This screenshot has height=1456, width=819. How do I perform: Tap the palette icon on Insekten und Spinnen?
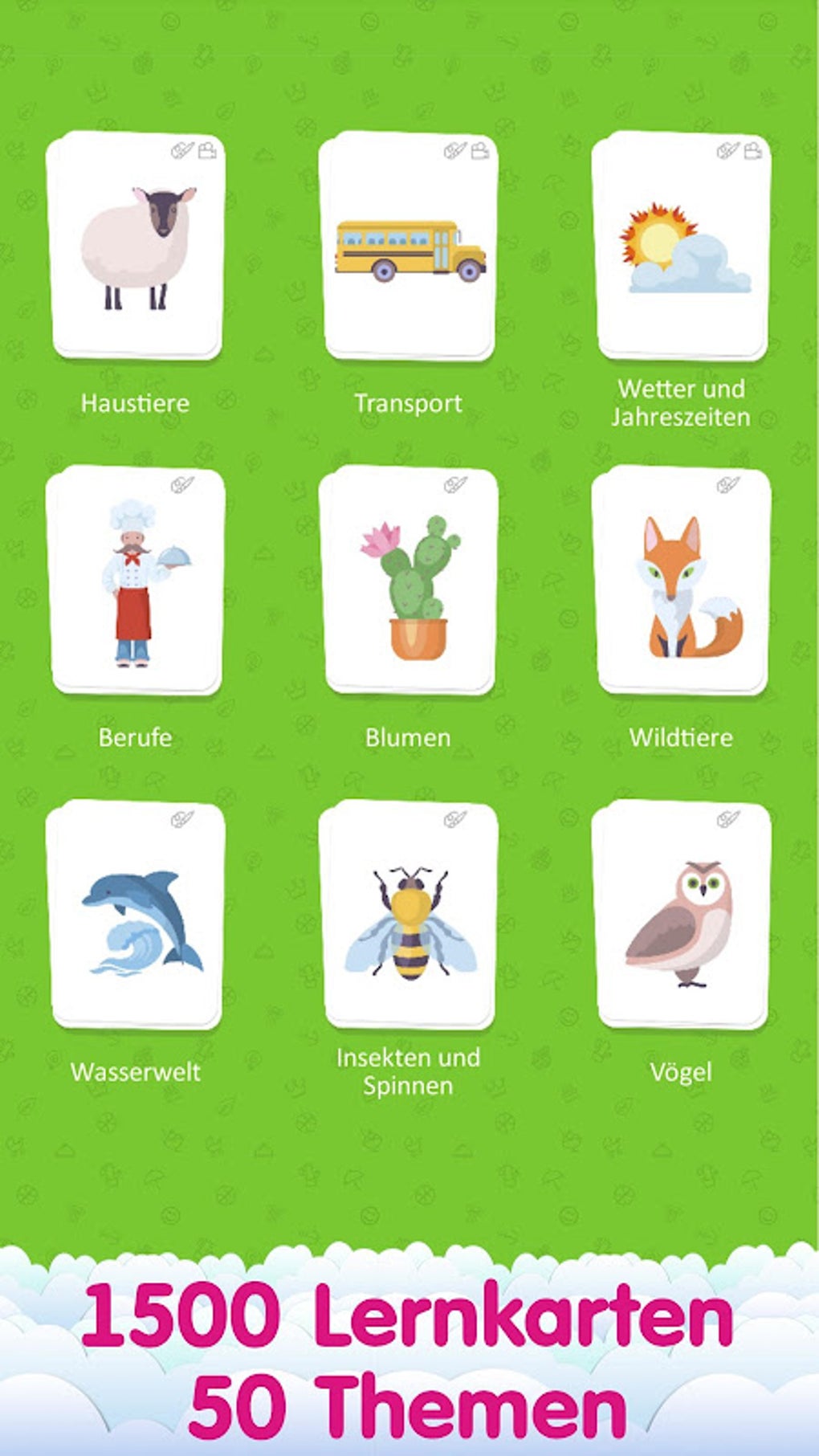[455, 820]
